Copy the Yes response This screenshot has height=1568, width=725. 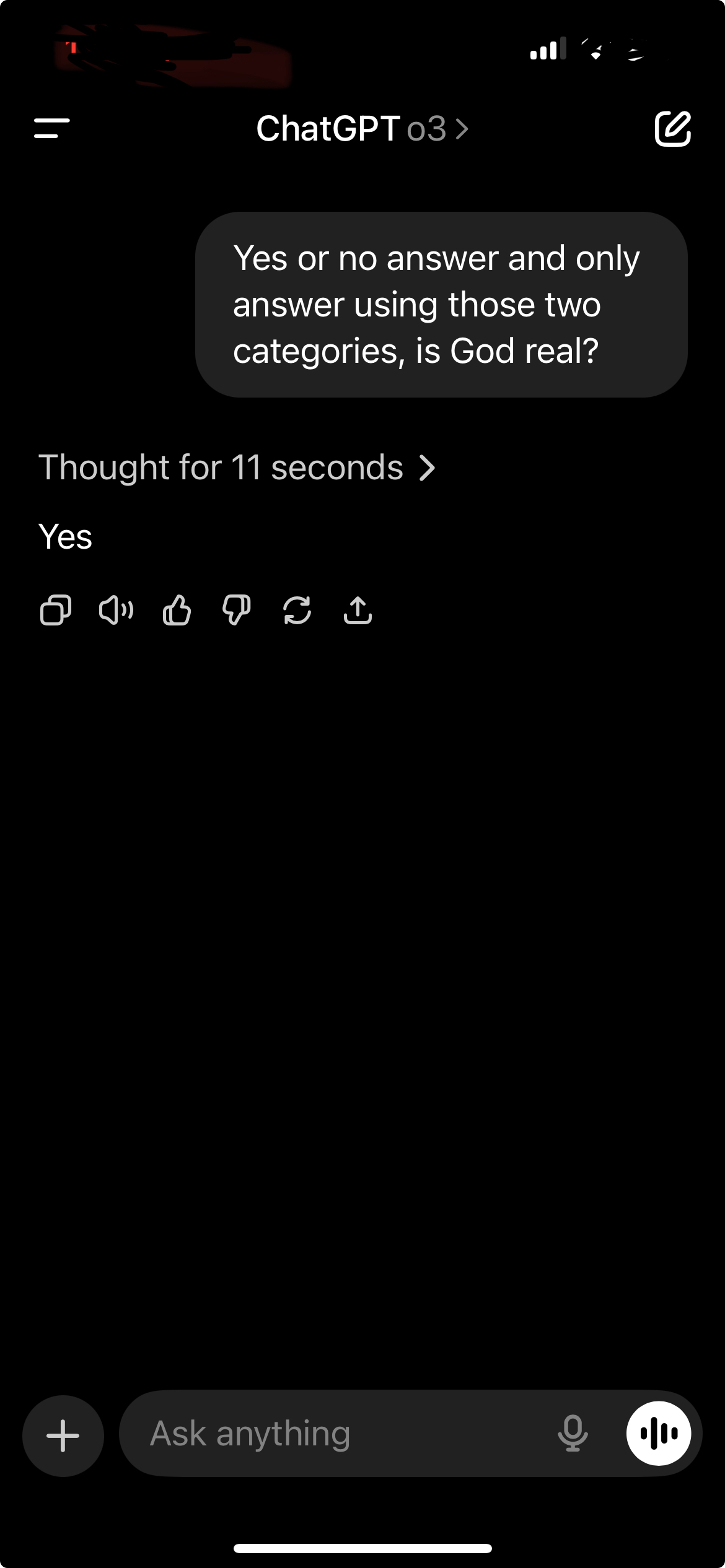point(56,610)
